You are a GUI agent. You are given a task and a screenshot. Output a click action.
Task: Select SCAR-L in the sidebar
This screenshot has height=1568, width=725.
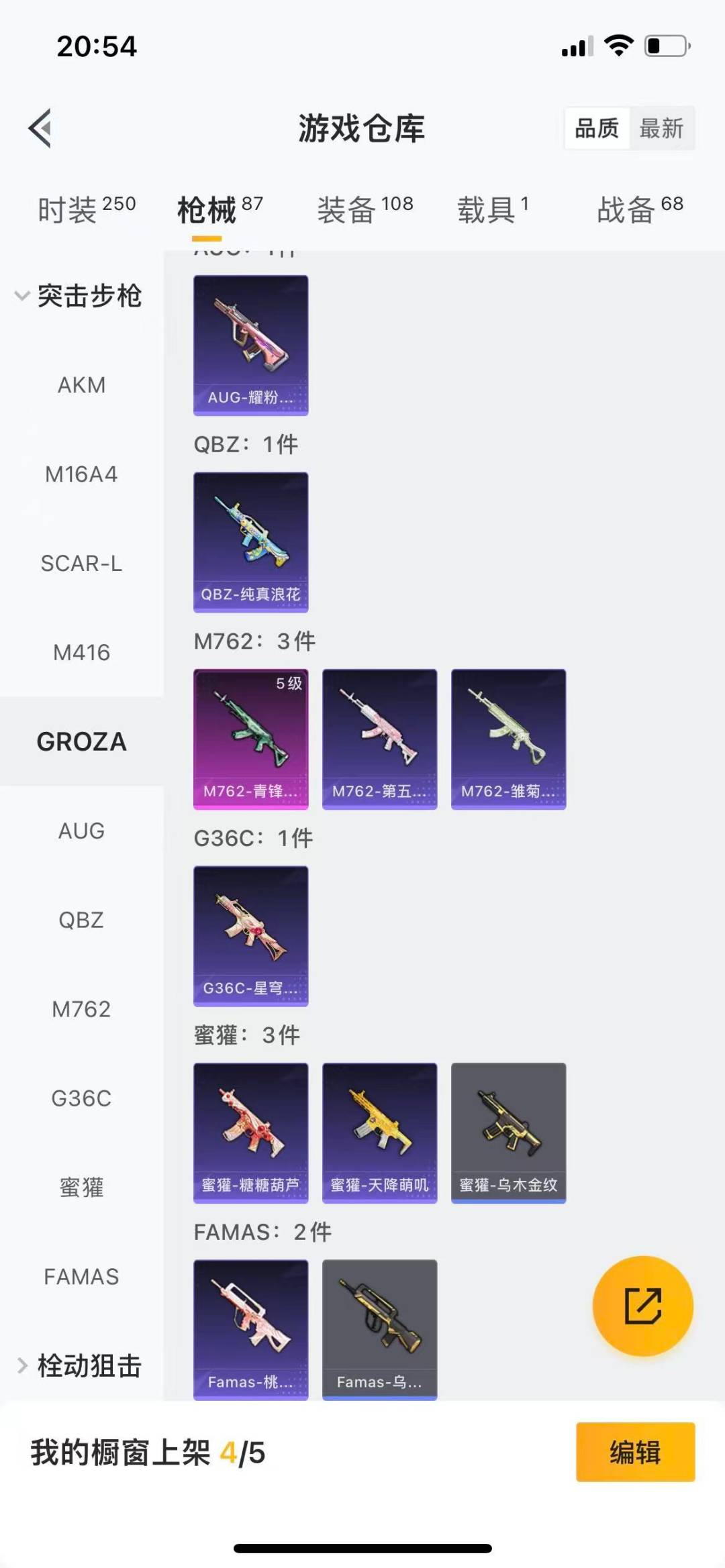click(81, 564)
